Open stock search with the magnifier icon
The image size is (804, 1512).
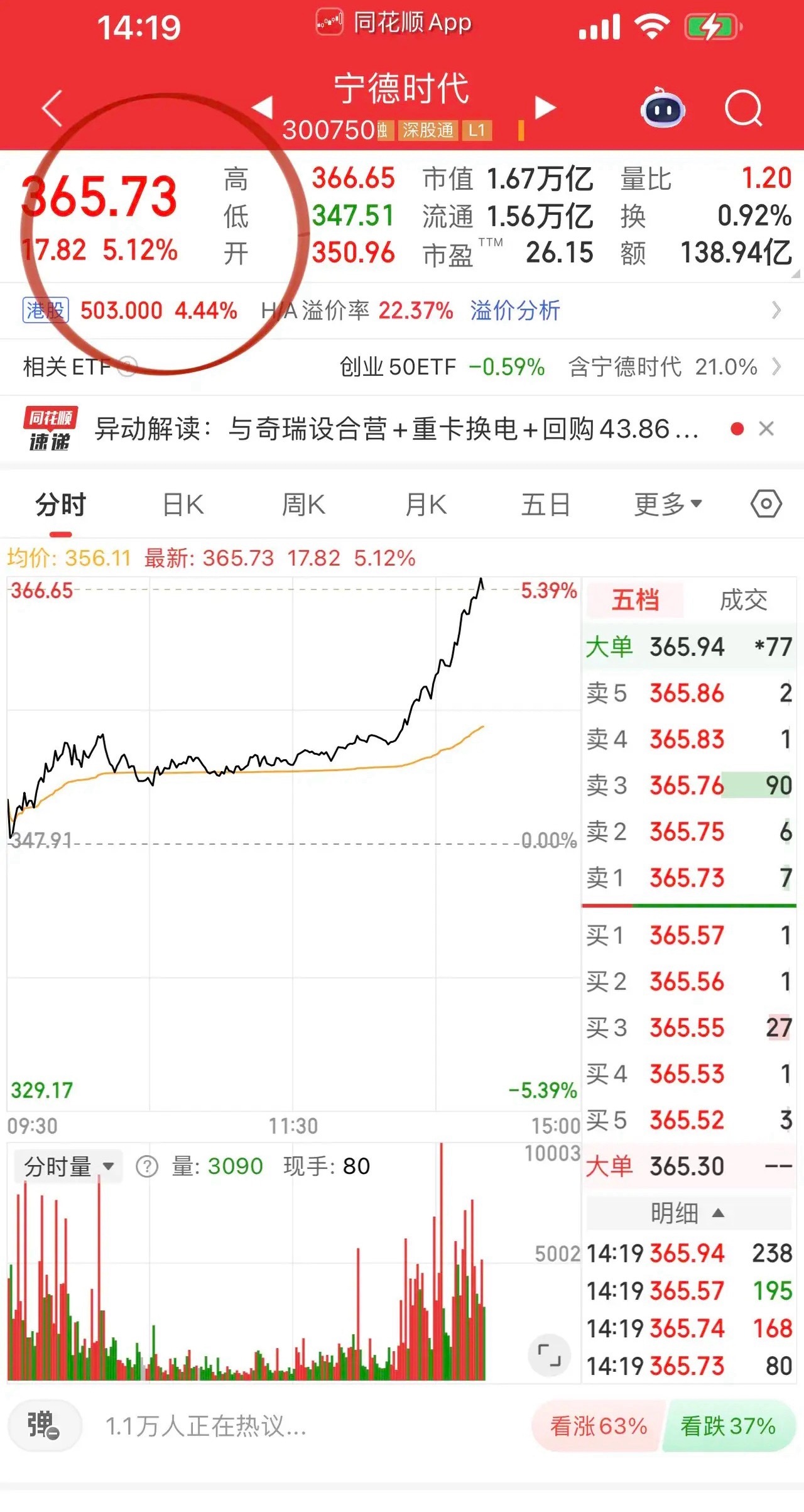744,108
